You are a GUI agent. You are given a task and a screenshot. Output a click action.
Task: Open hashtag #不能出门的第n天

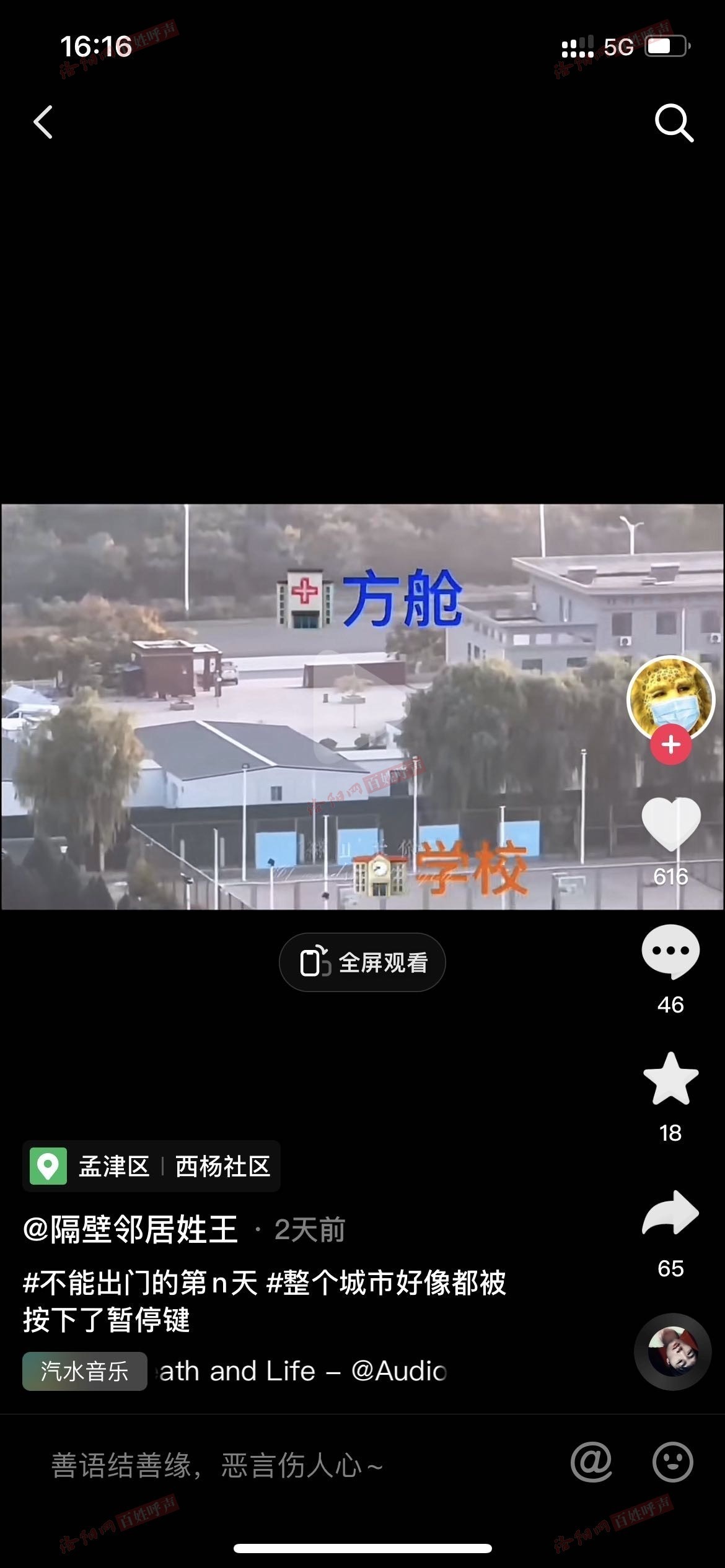pyautogui.click(x=140, y=1283)
